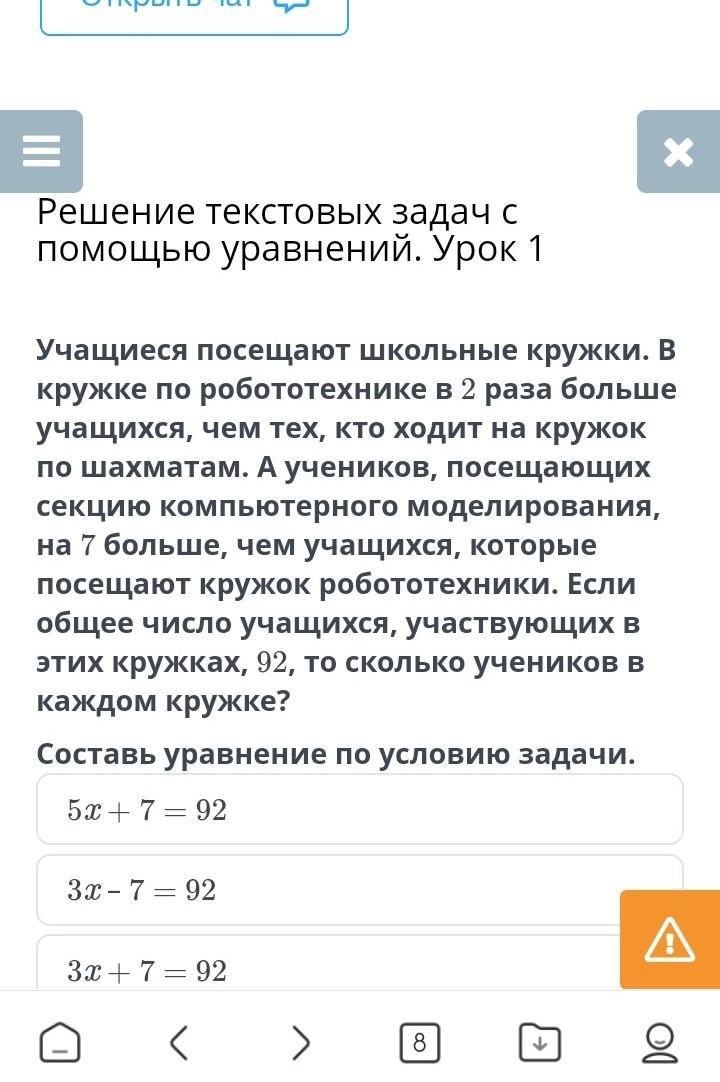Navigate back in the browser

coord(180,1042)
